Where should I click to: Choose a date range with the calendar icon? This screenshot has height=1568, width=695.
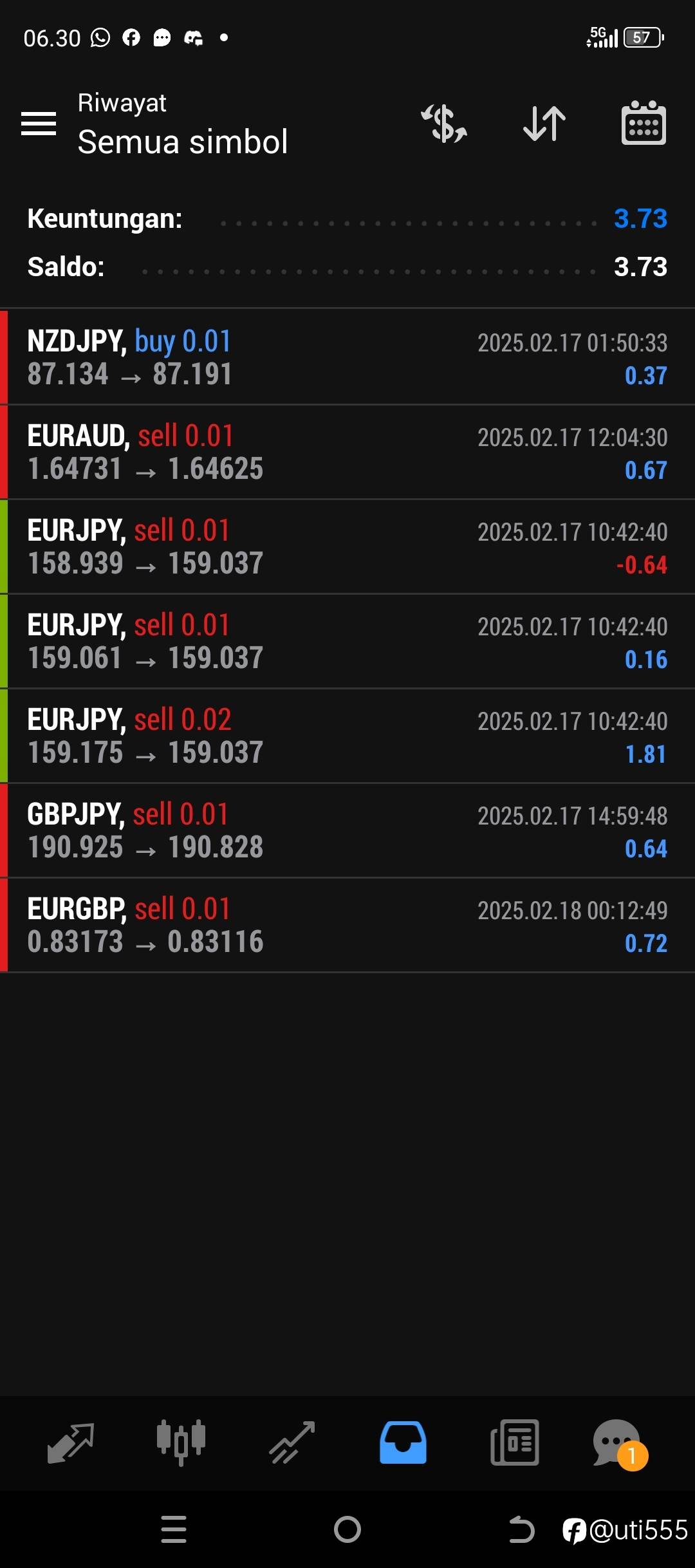point(644,123)
